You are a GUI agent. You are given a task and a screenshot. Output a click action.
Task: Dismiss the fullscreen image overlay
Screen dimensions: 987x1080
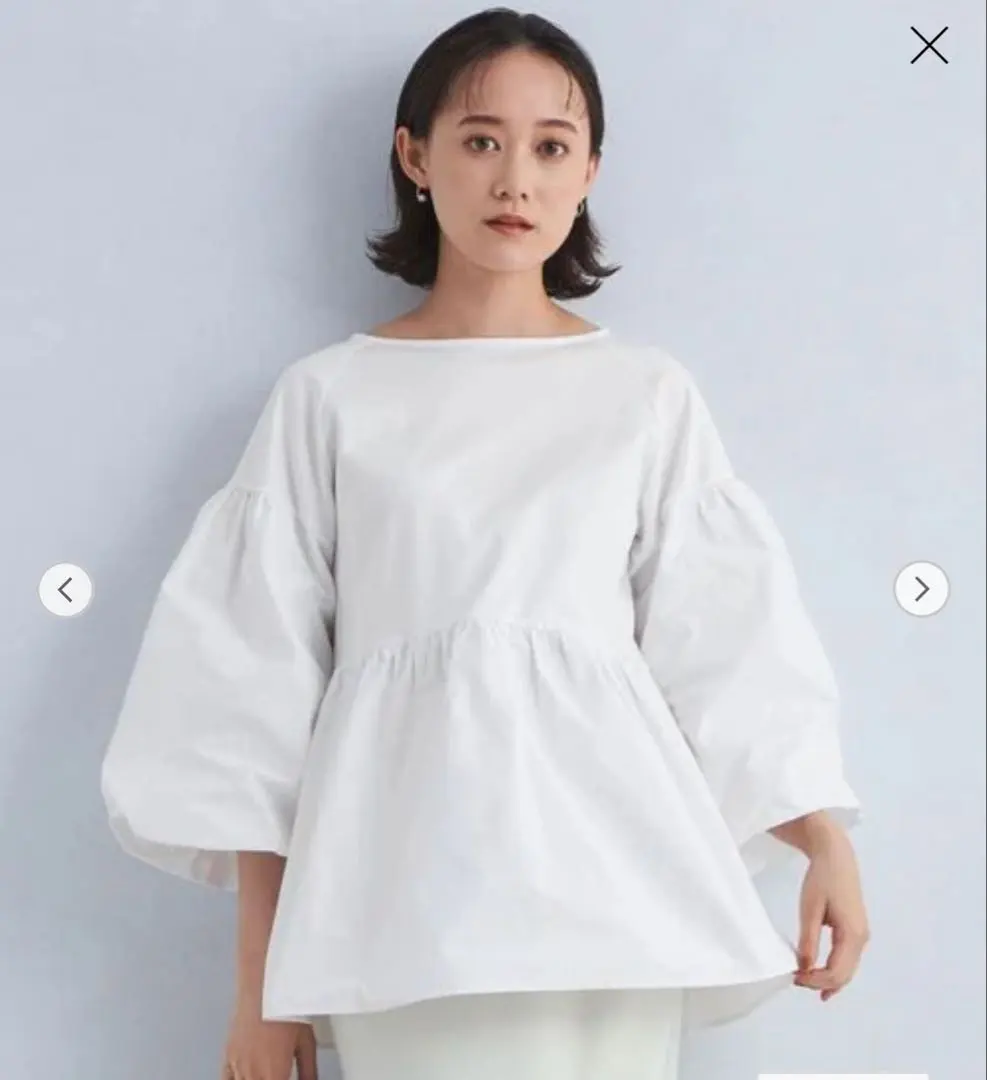(928, 45)
